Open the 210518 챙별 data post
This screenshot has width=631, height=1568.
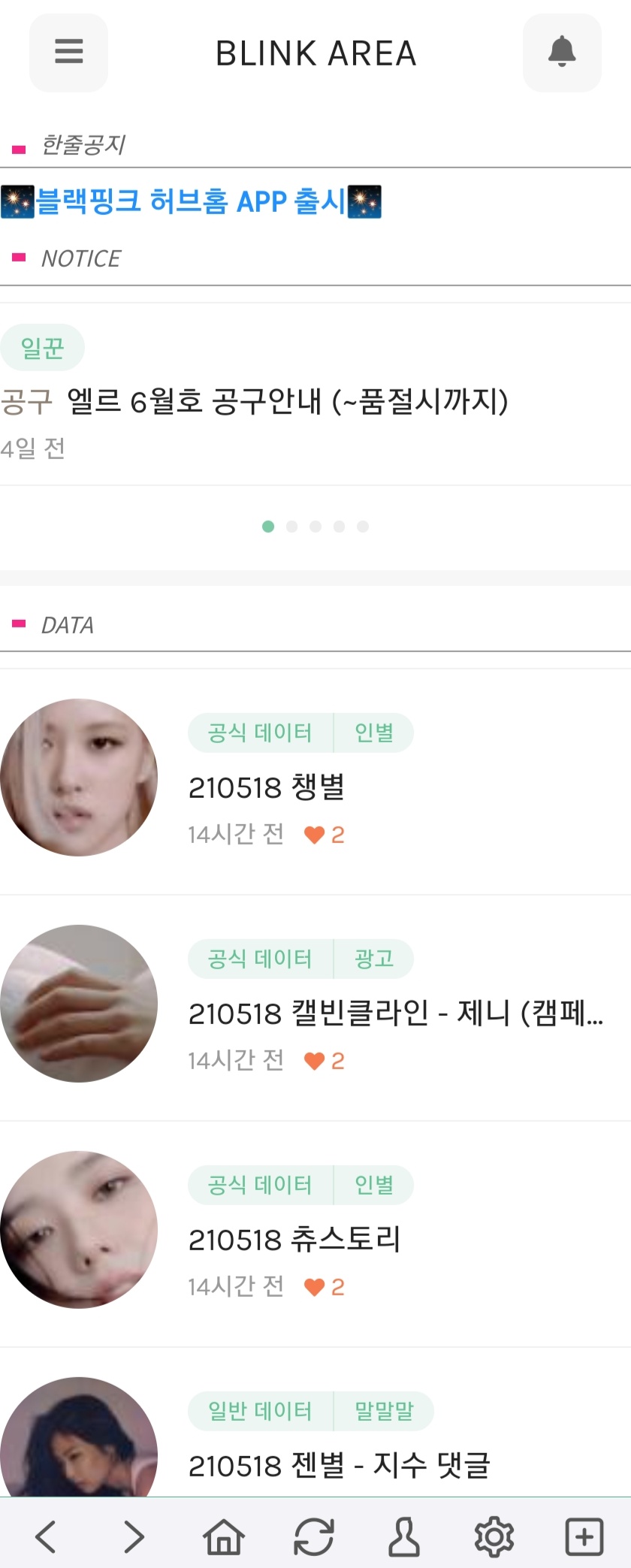(266, 787)
